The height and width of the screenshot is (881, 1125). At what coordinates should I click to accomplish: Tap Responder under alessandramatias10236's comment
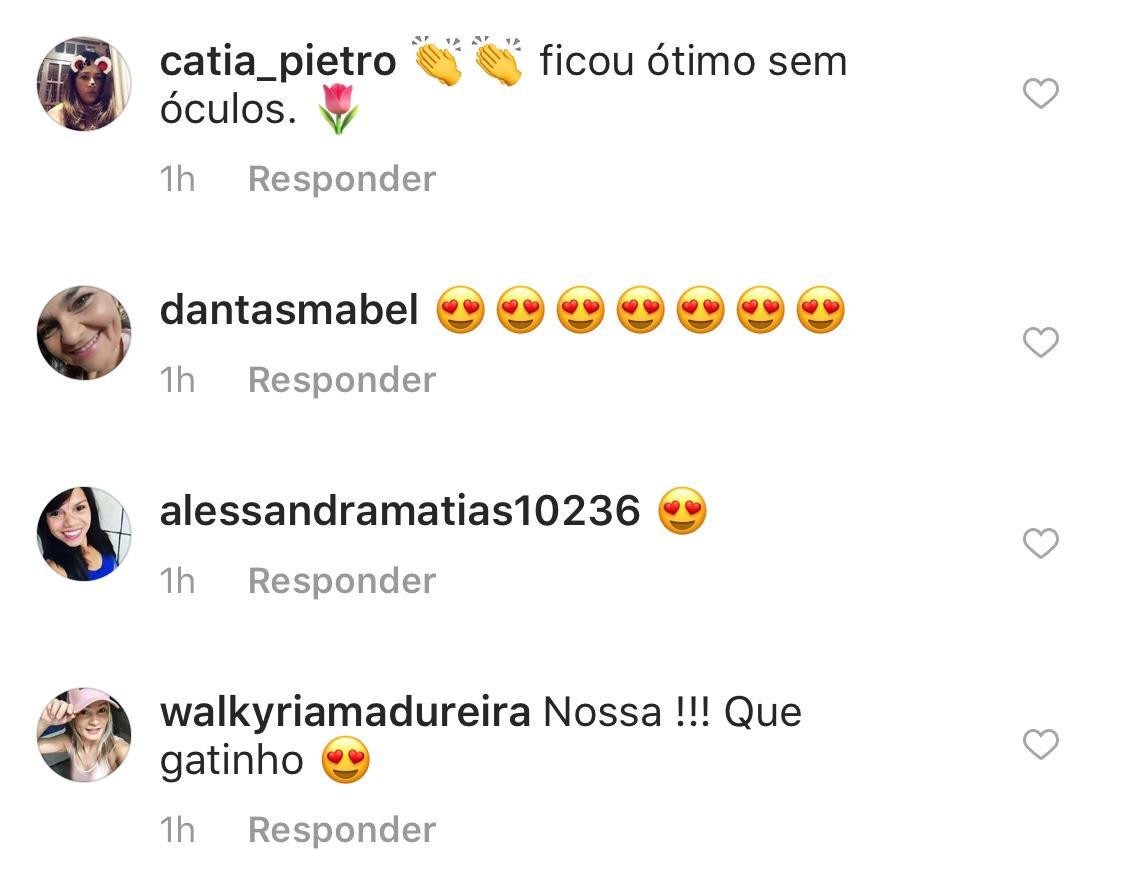click(341, 581)
